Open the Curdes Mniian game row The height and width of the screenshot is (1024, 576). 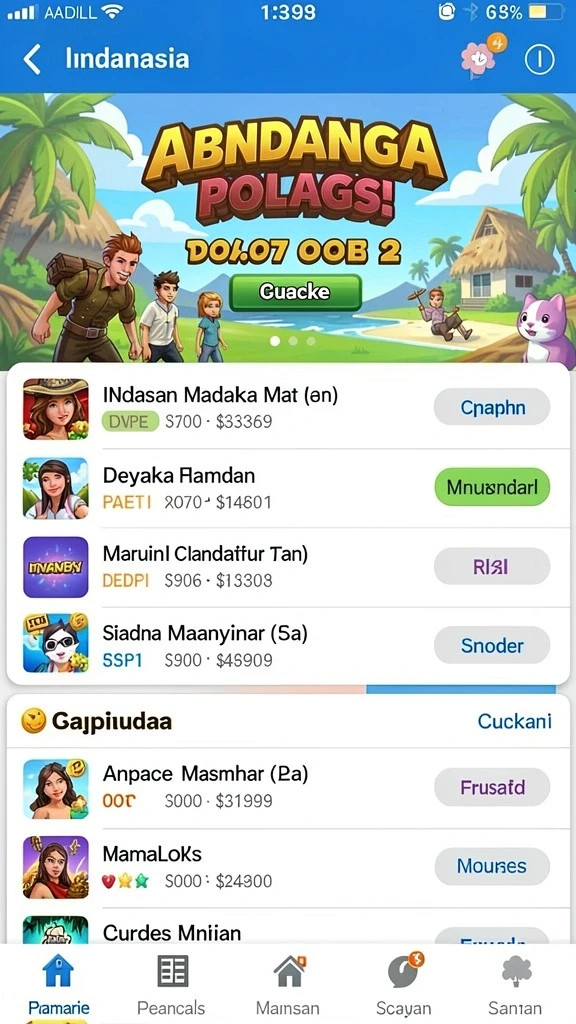click(288, 927)
